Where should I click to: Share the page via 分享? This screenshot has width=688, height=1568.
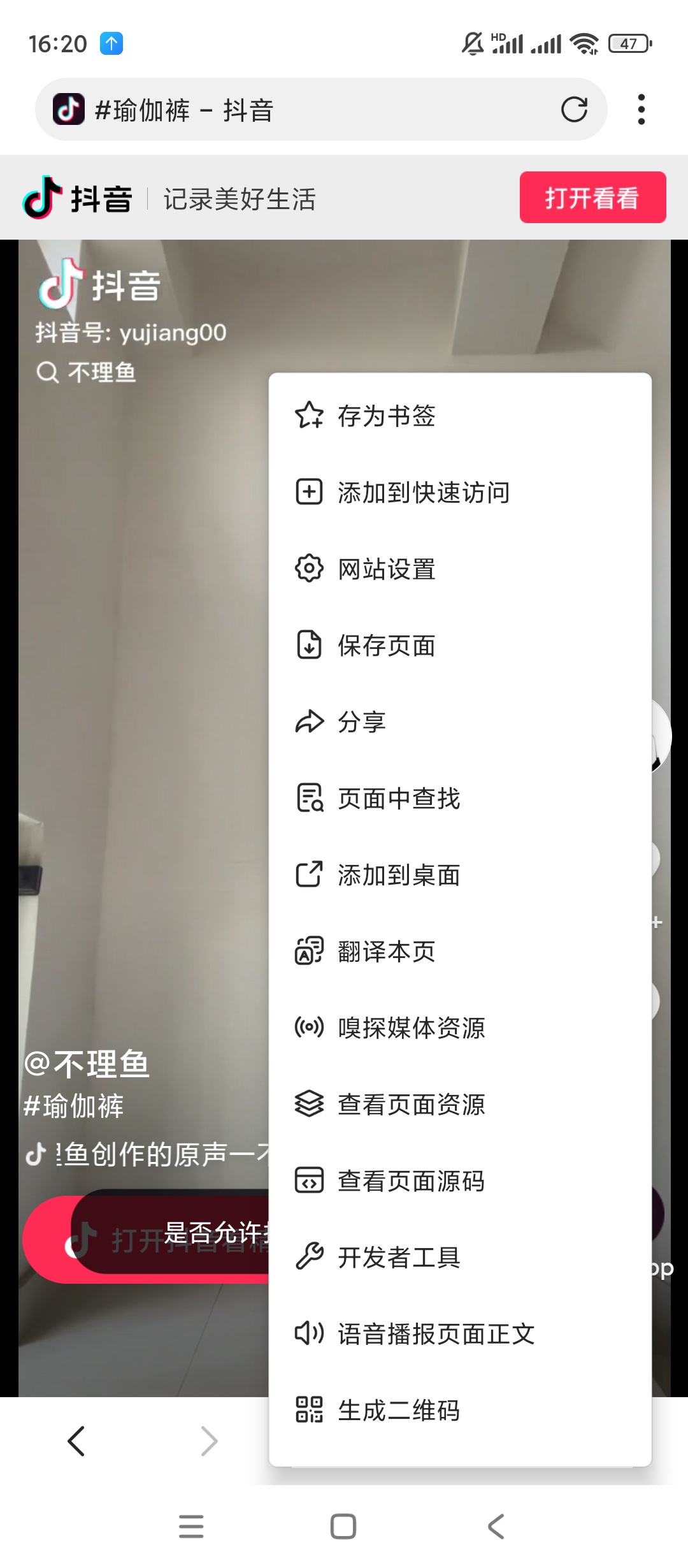tap(361, 722)
